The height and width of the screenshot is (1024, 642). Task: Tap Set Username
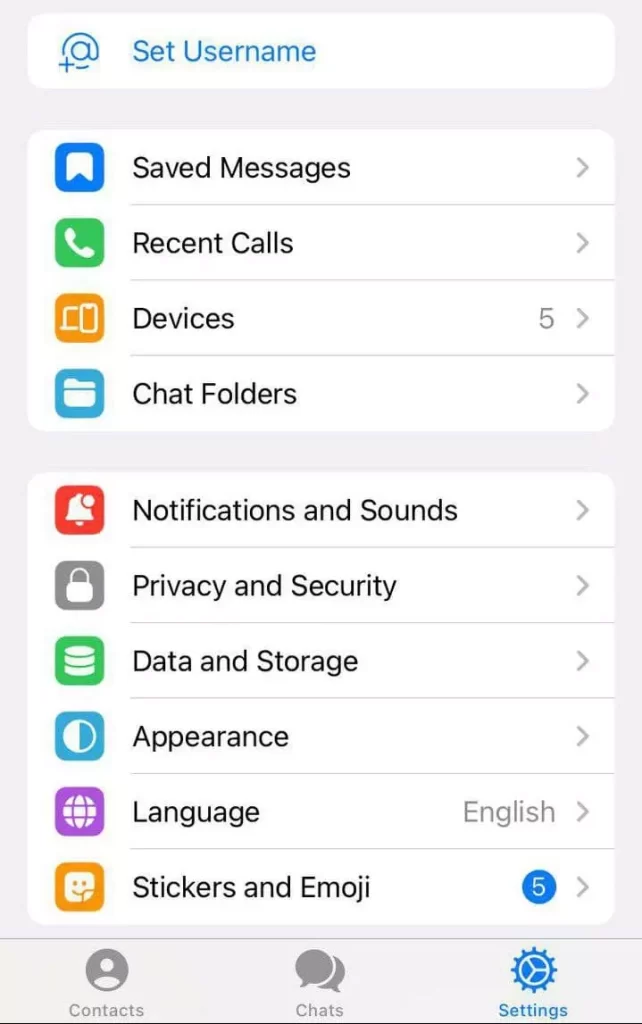coord(224,51)
